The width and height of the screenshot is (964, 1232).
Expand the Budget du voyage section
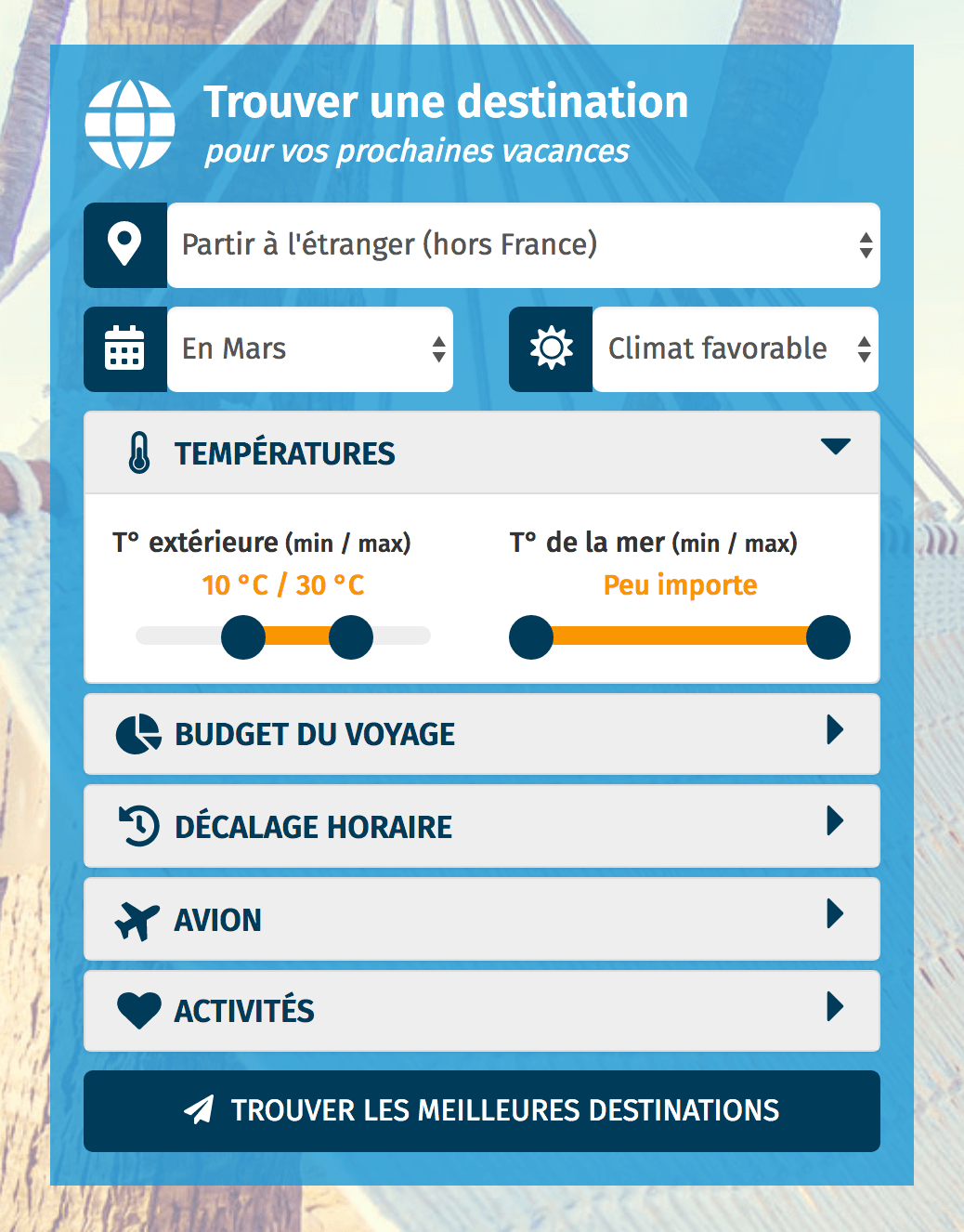point(481,734)
